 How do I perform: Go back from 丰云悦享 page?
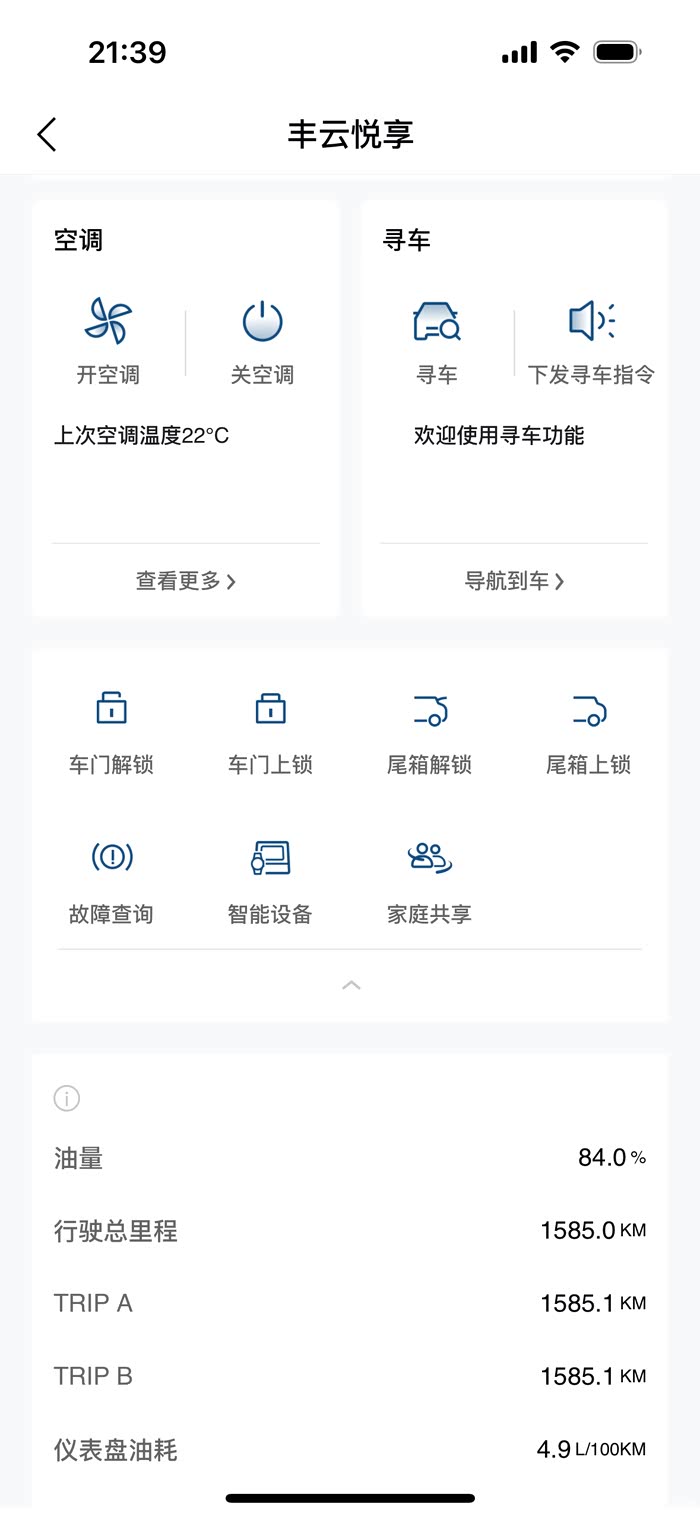coord(47,134)
